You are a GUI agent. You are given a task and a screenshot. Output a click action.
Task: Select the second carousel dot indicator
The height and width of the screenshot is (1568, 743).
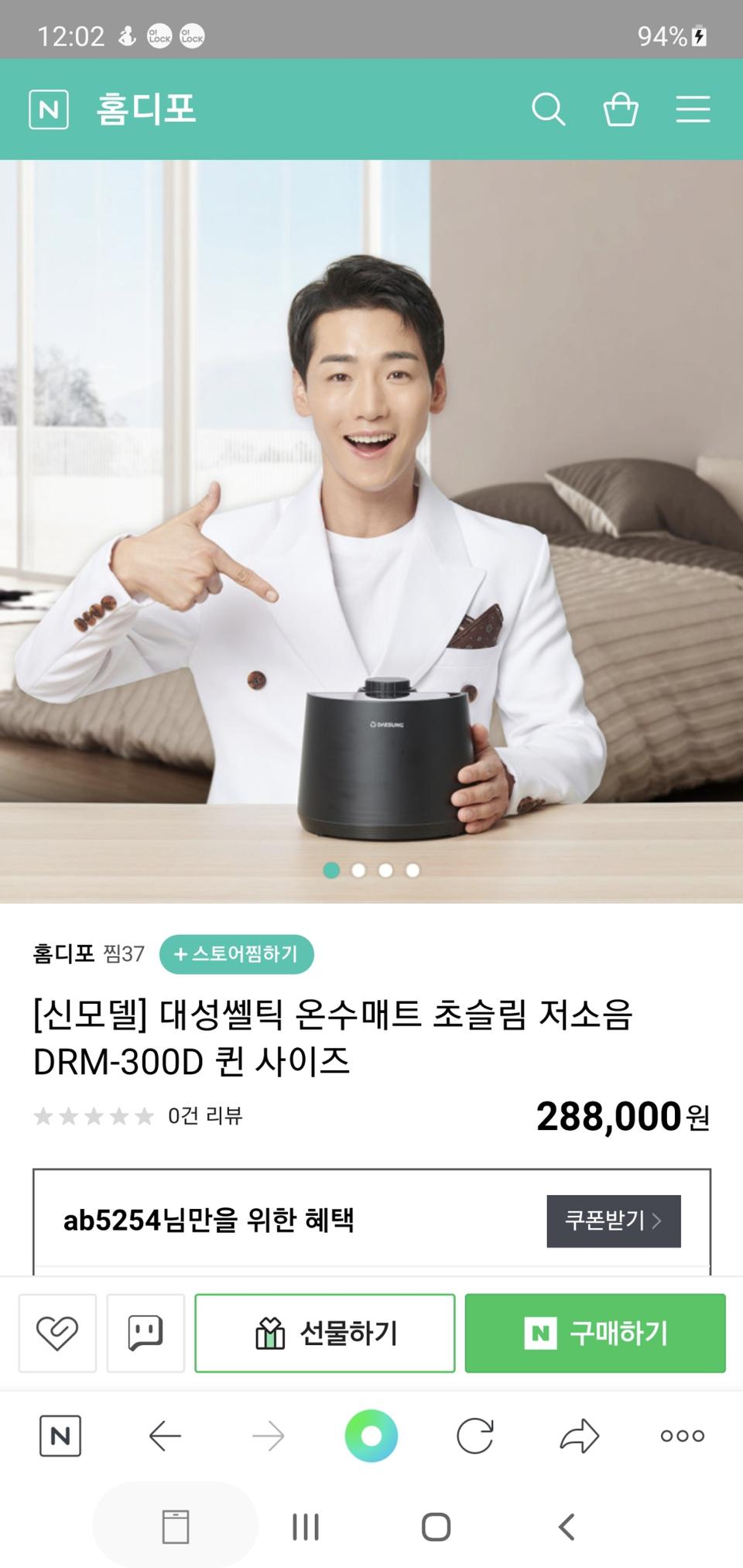(x=359, y=871)
